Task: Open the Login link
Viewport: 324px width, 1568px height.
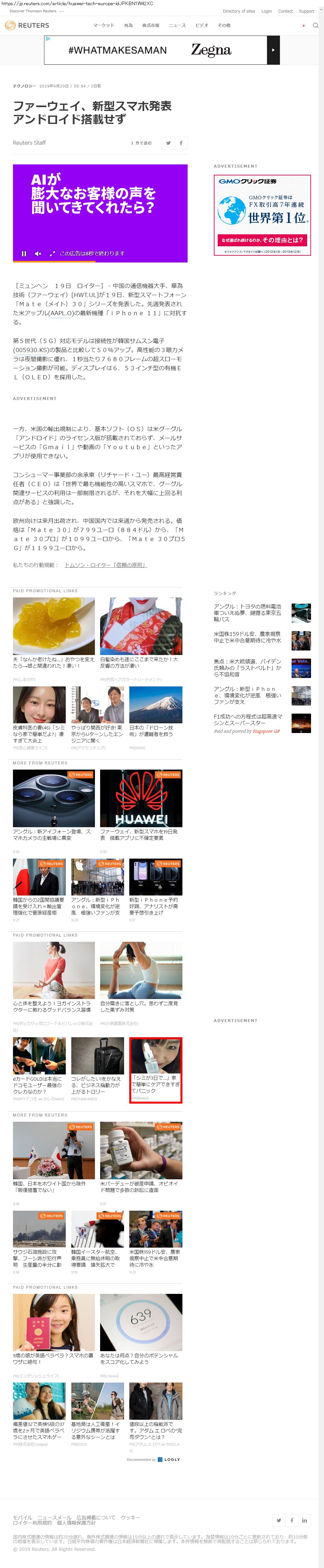Action: pos(266,11)
